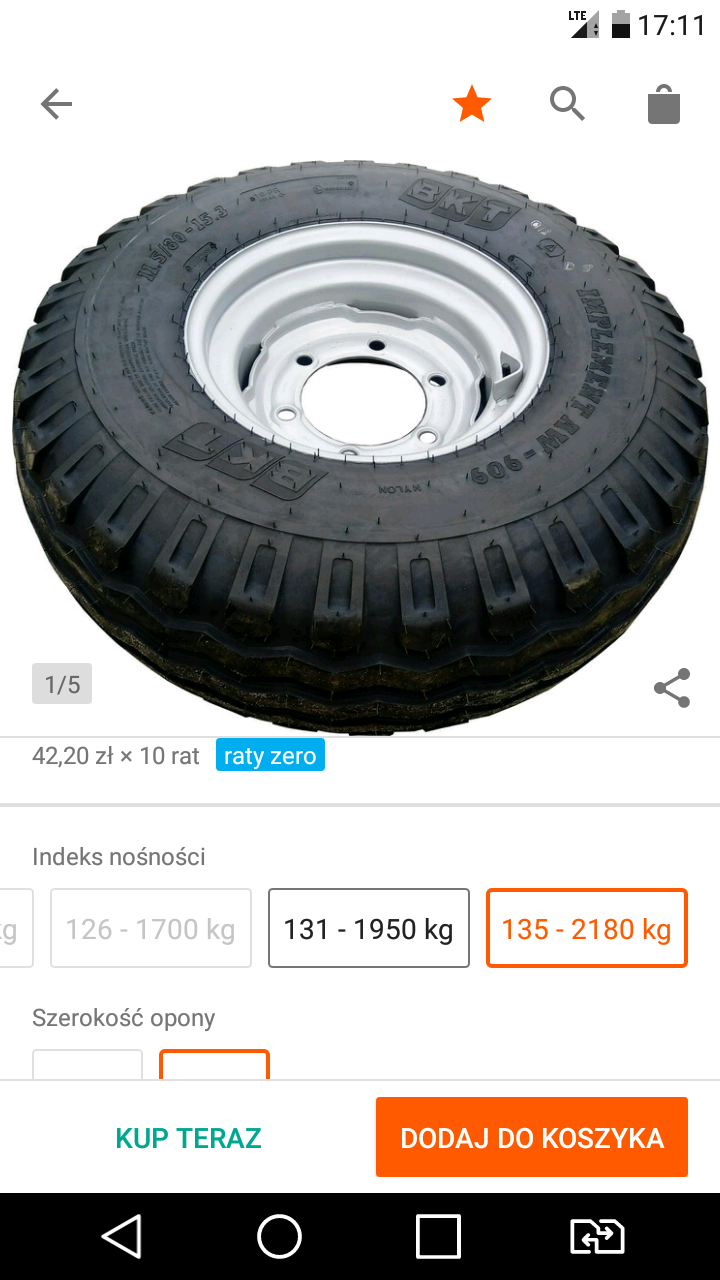The height and width of the screenshot is (1280, 720).
Task: Open search with the magnifier icon
Action: 567,104
